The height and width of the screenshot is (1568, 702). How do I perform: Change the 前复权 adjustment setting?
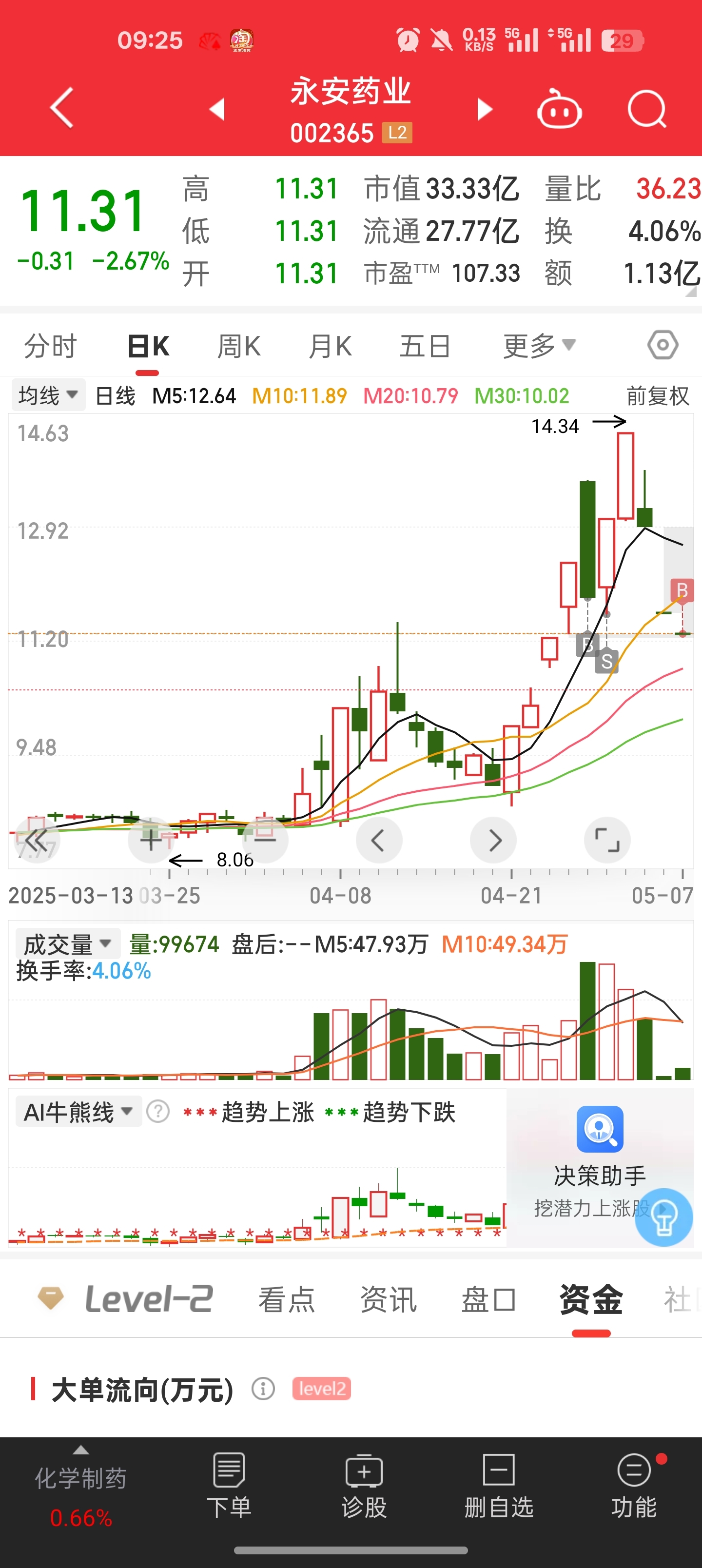658,395
